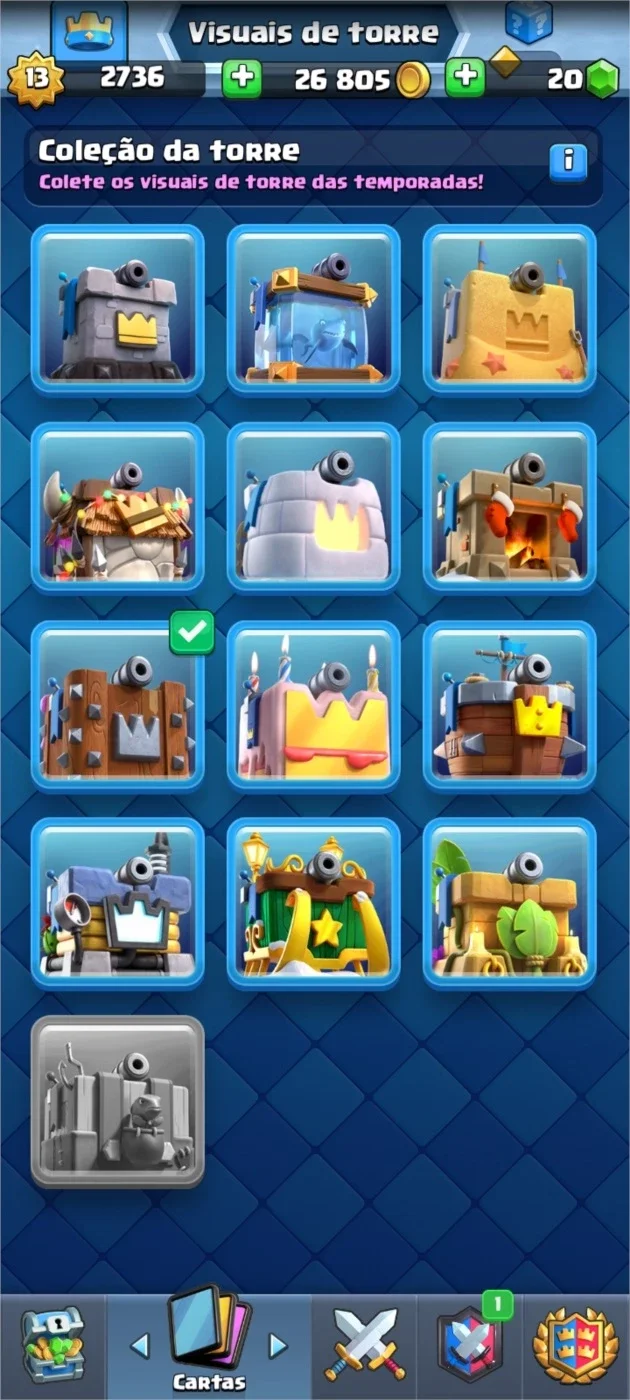Select the shark aquarium tower skin

click(x=314, y=308)
